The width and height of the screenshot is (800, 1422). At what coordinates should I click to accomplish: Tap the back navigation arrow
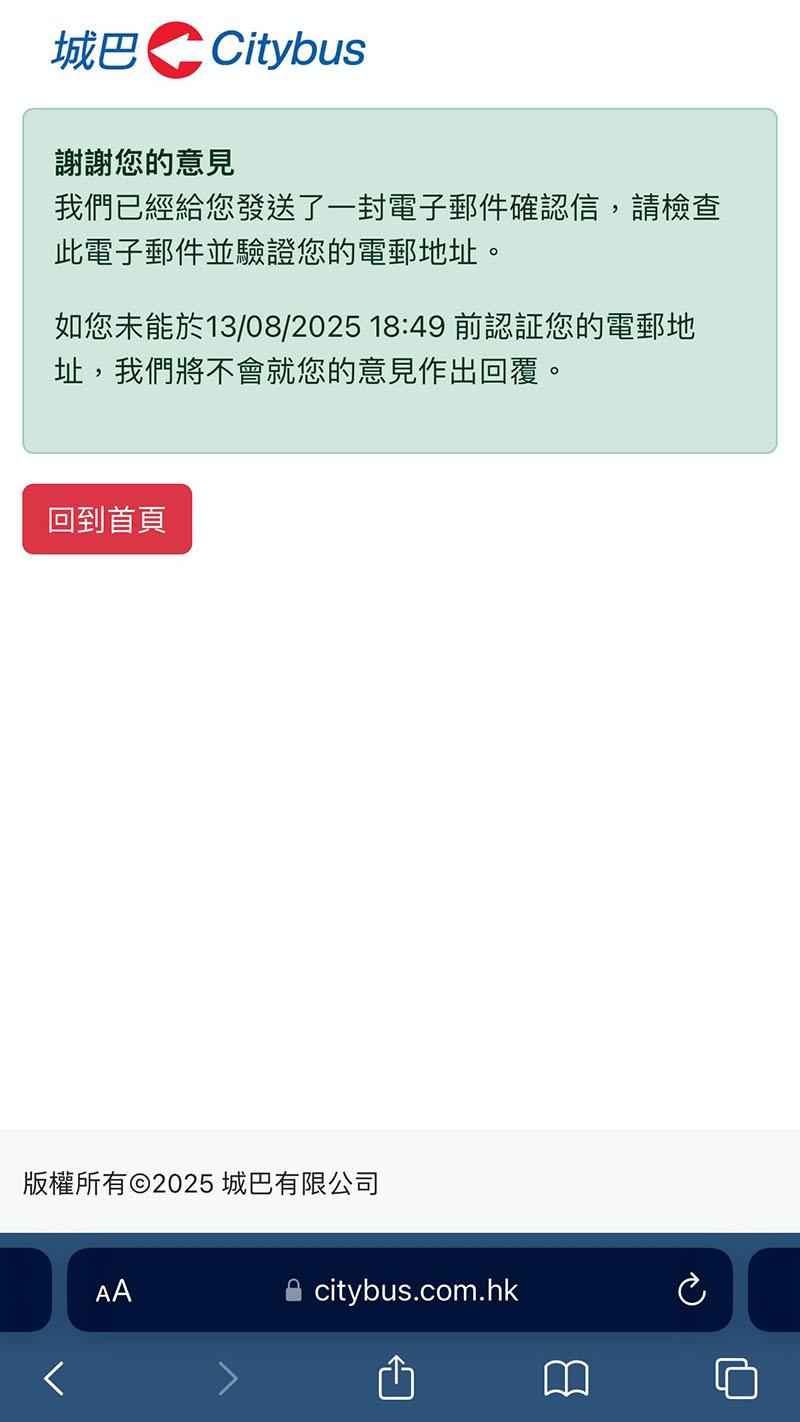coord(55,1378)
